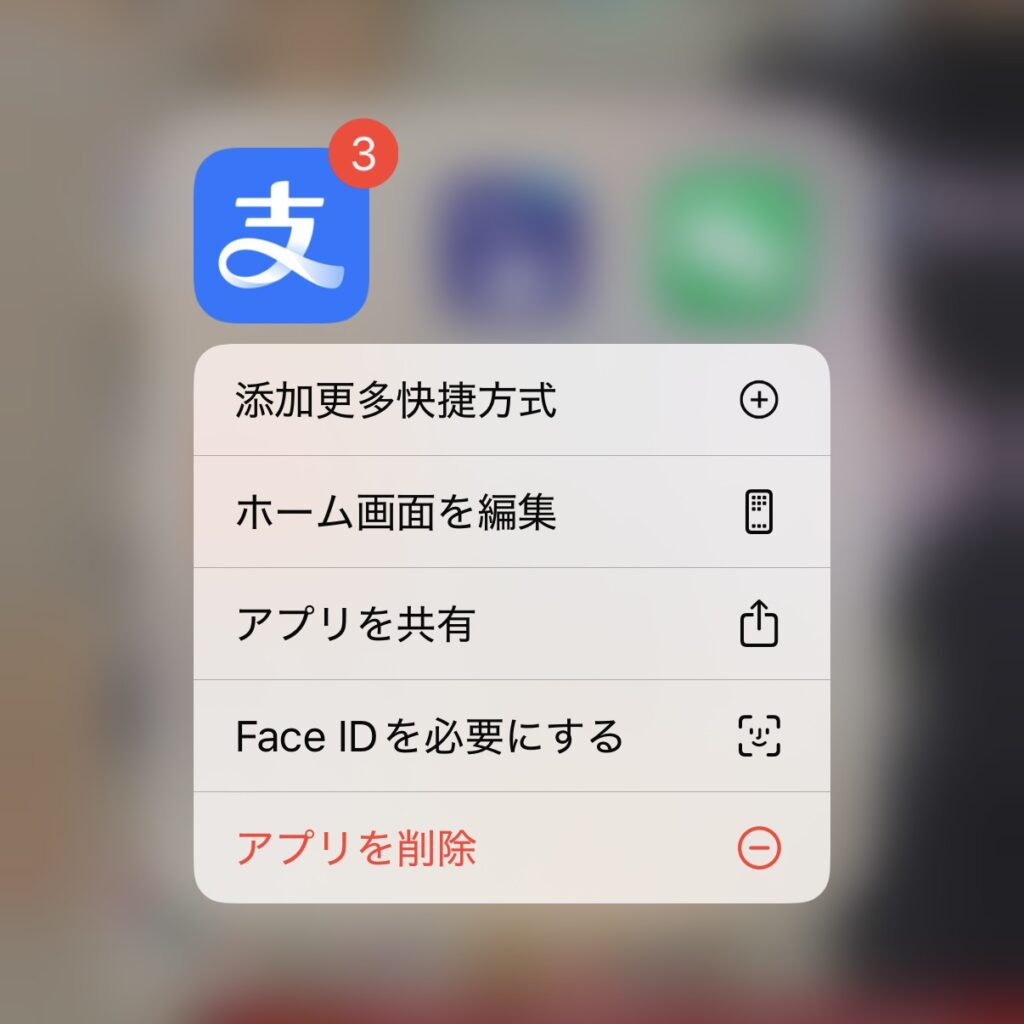
Task: Enable Face IDを必要にする for this app
Action: [x=510, y=737]
